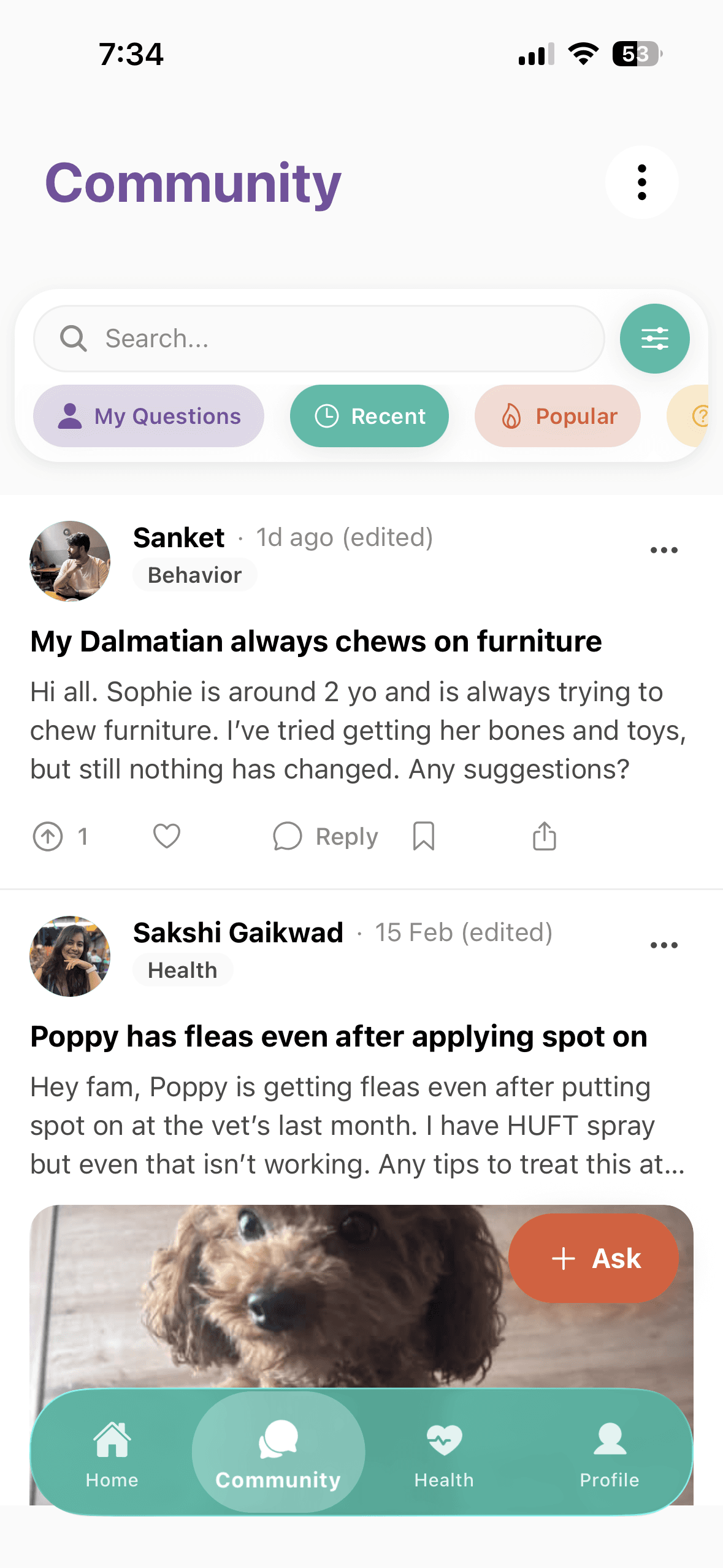Bookmark Sanket's furniture chewing post
Screen dimensions: 723x1568
pos(424,836)
